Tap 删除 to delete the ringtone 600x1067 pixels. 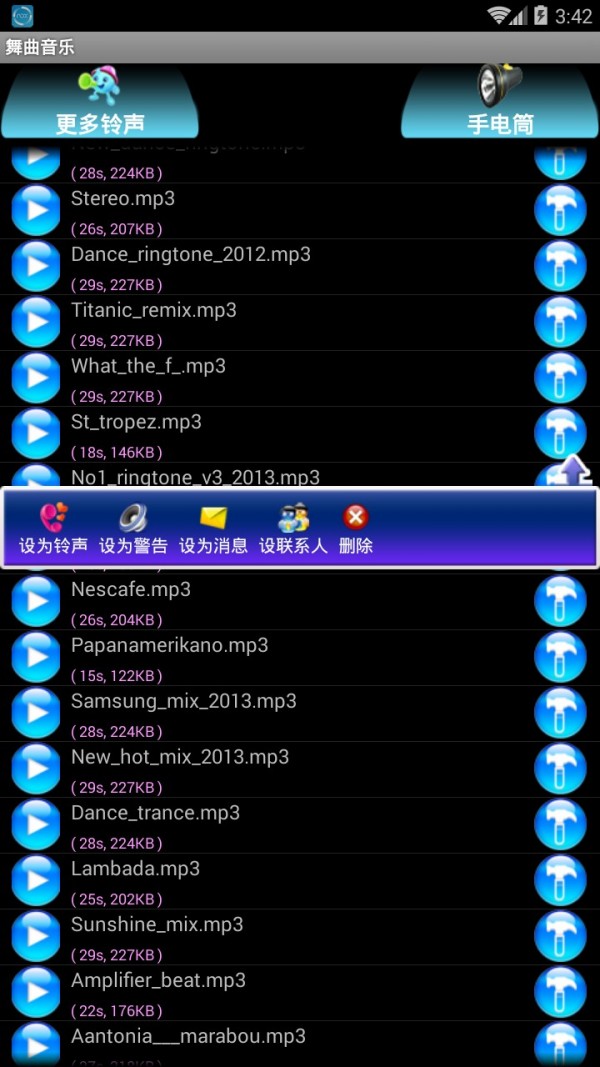point(356,530)
